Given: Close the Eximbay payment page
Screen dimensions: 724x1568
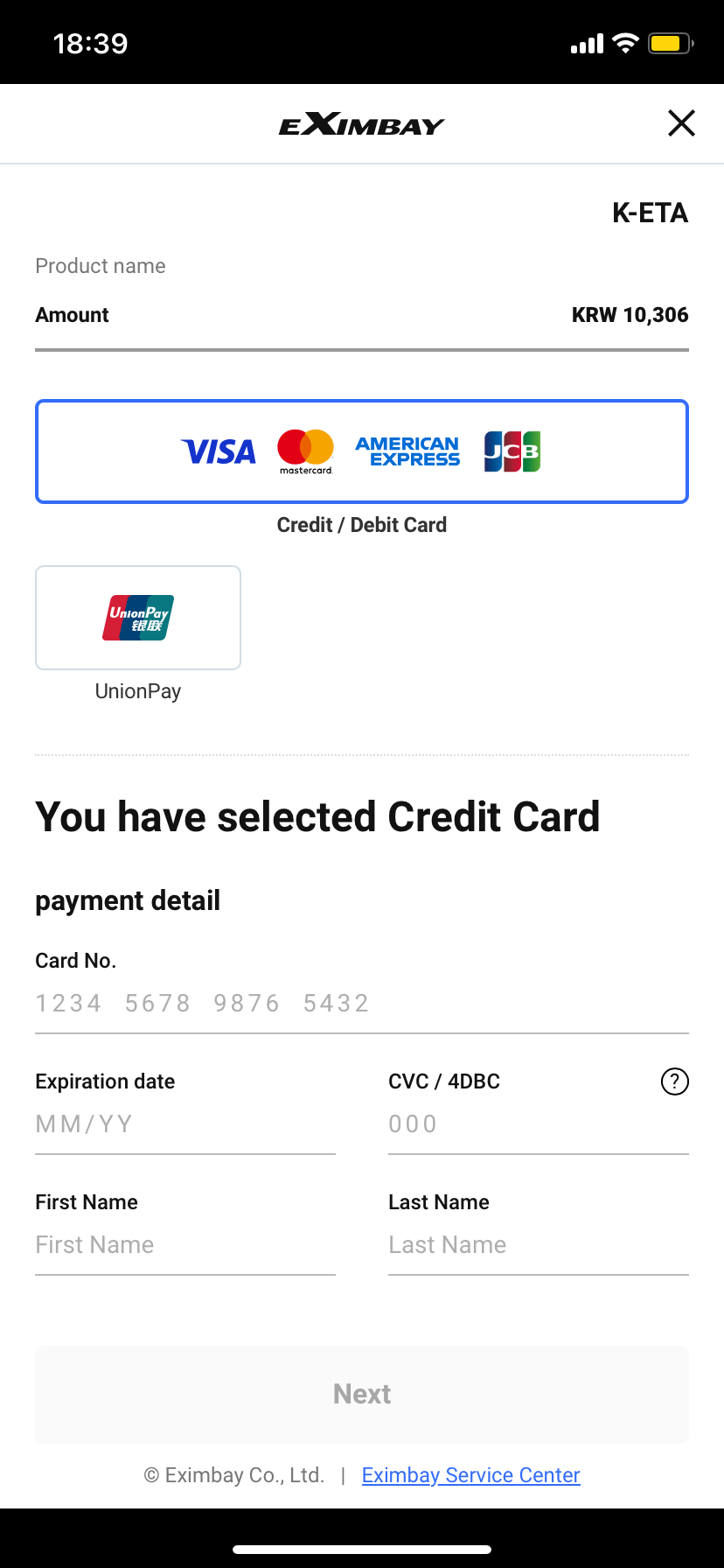Looking at the screenshot, I should click(x=681, y=123).
